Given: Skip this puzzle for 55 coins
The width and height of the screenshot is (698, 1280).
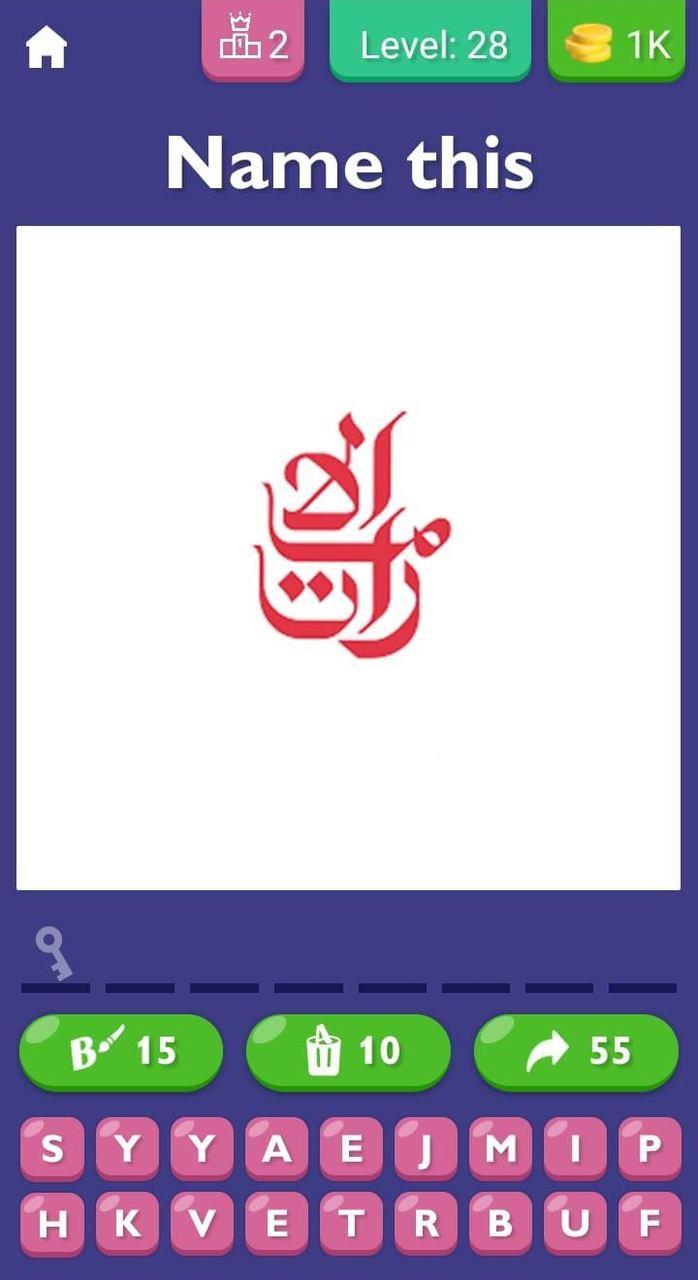Looking at the screenshot, I should [576, 1052].
